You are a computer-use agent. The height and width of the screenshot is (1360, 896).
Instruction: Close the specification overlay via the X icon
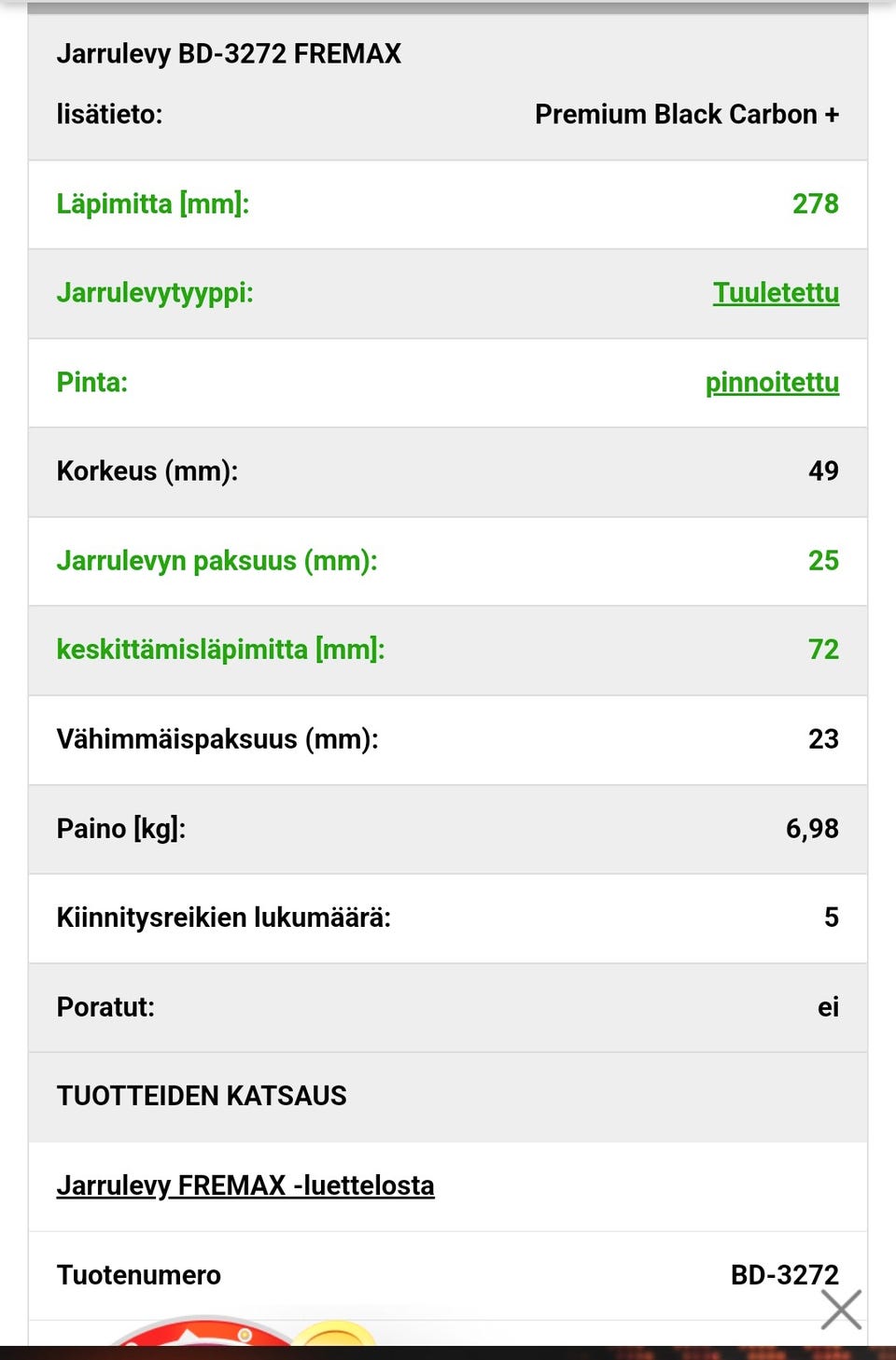point(841,1310)
